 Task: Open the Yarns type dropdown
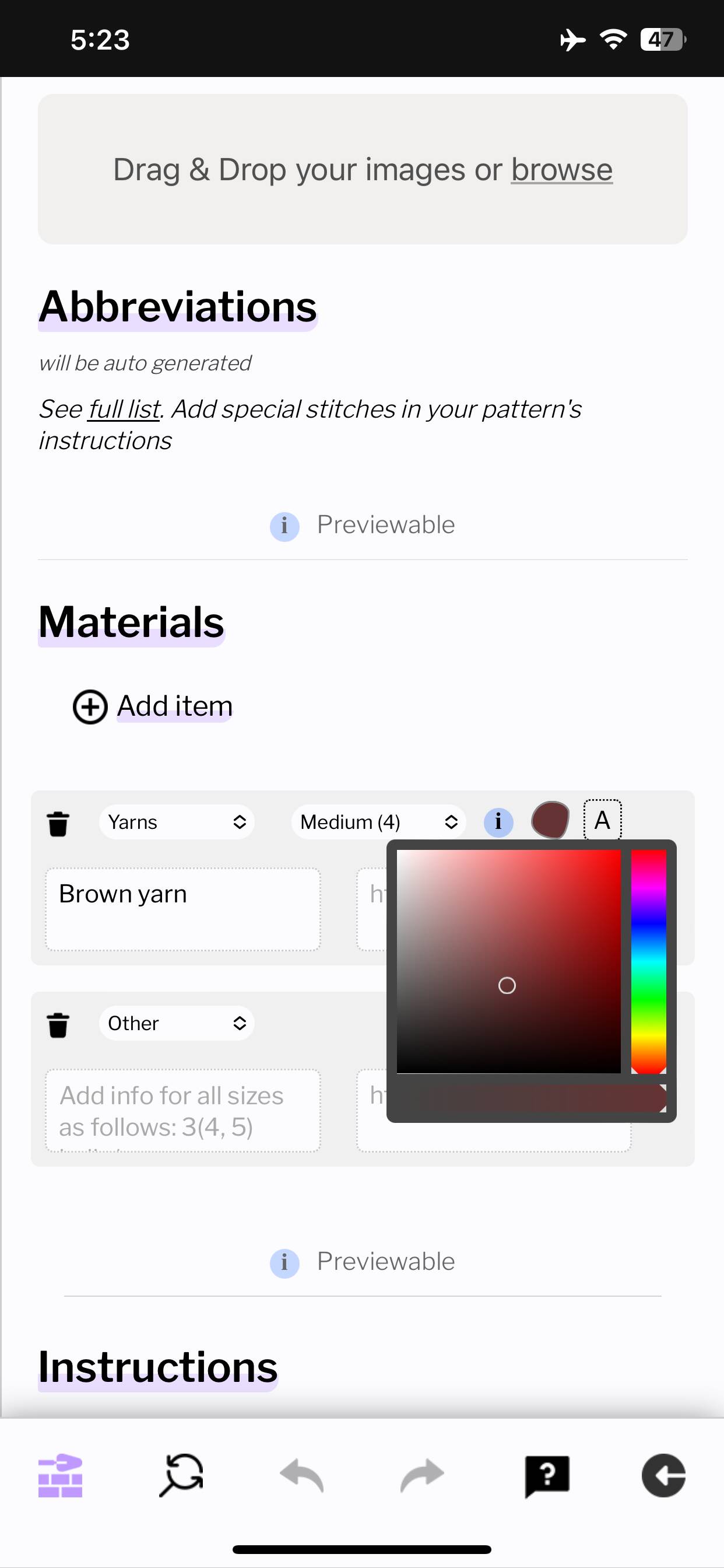(x=177, y=822)
